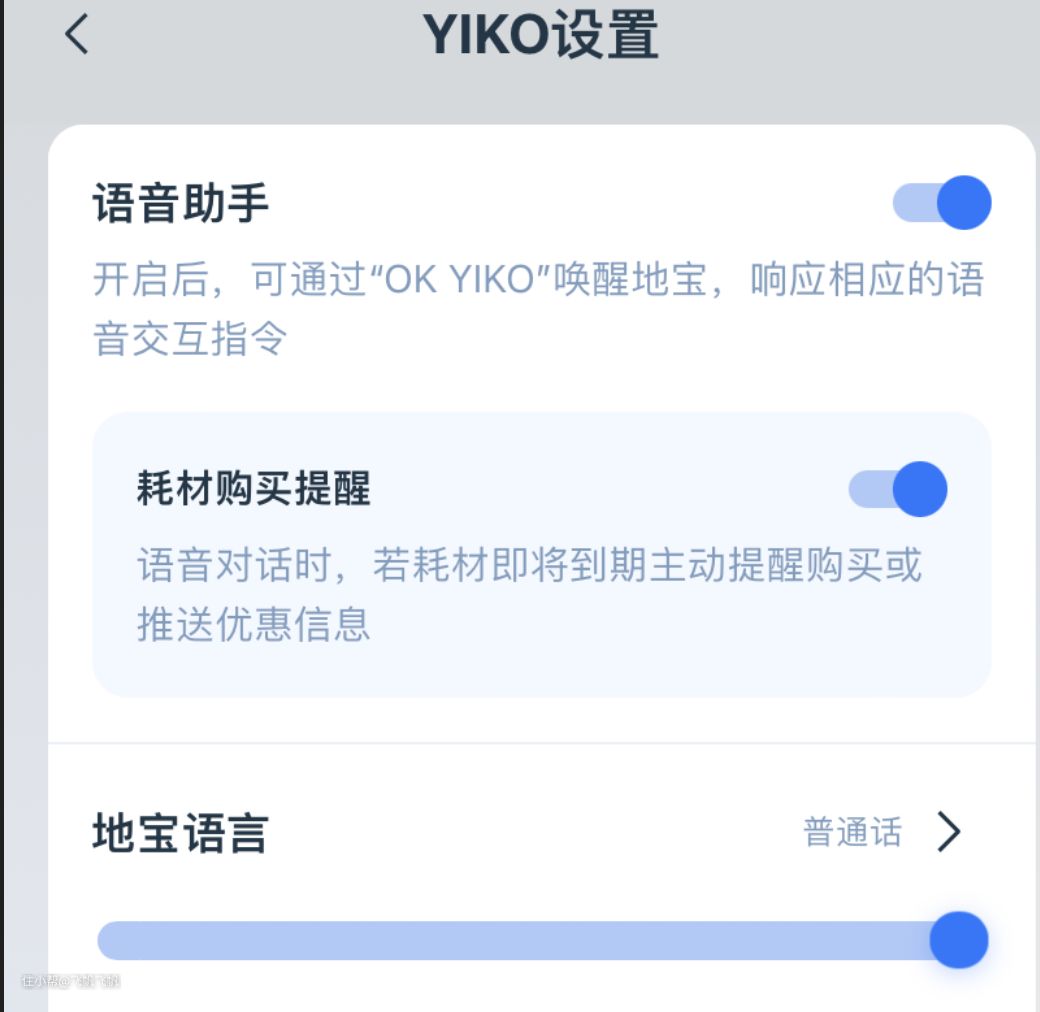Disable 耗材购买提醒 toggle

click(897, 489)
